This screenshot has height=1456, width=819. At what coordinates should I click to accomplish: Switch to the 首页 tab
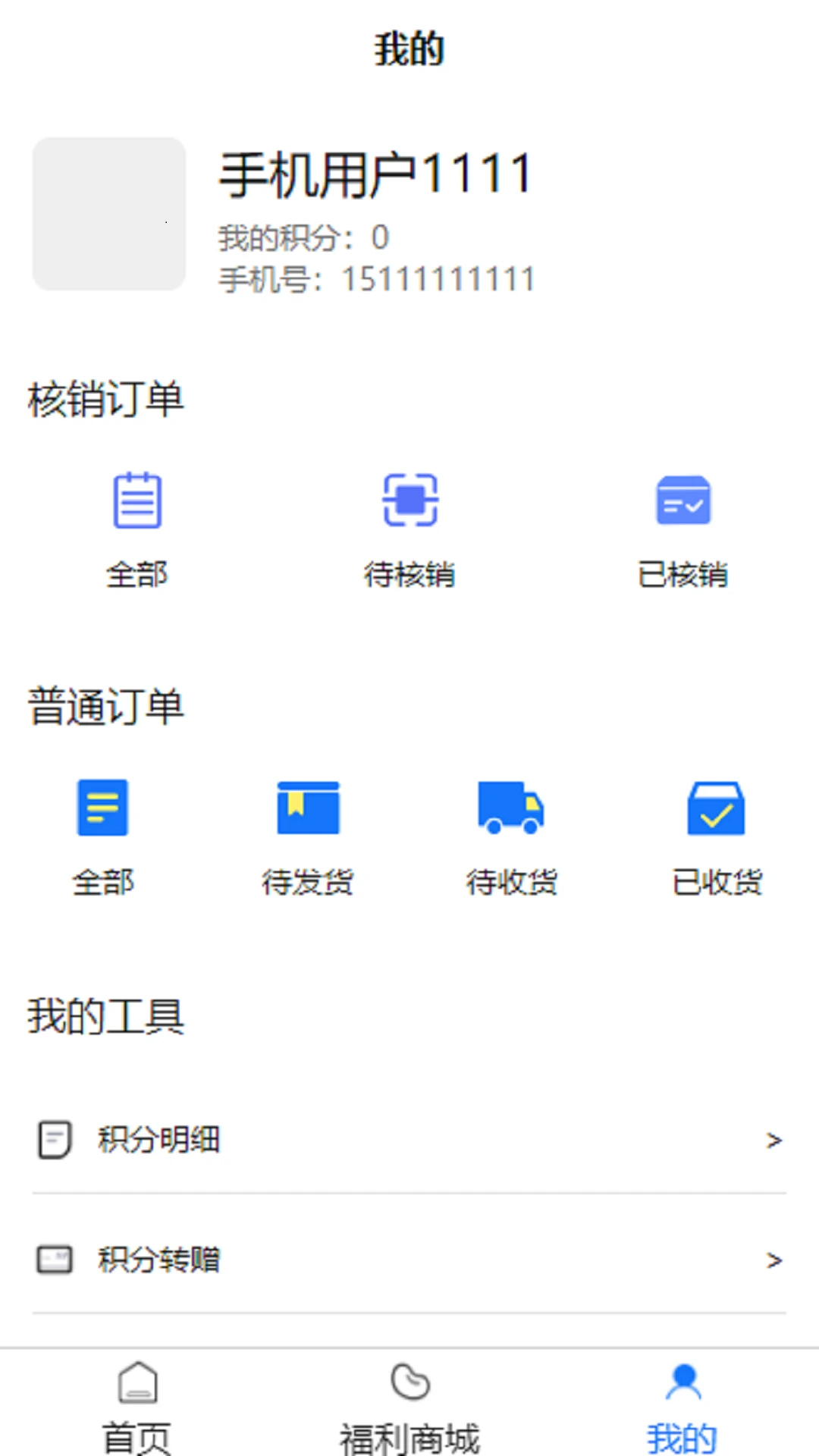tap(137, 1404)
